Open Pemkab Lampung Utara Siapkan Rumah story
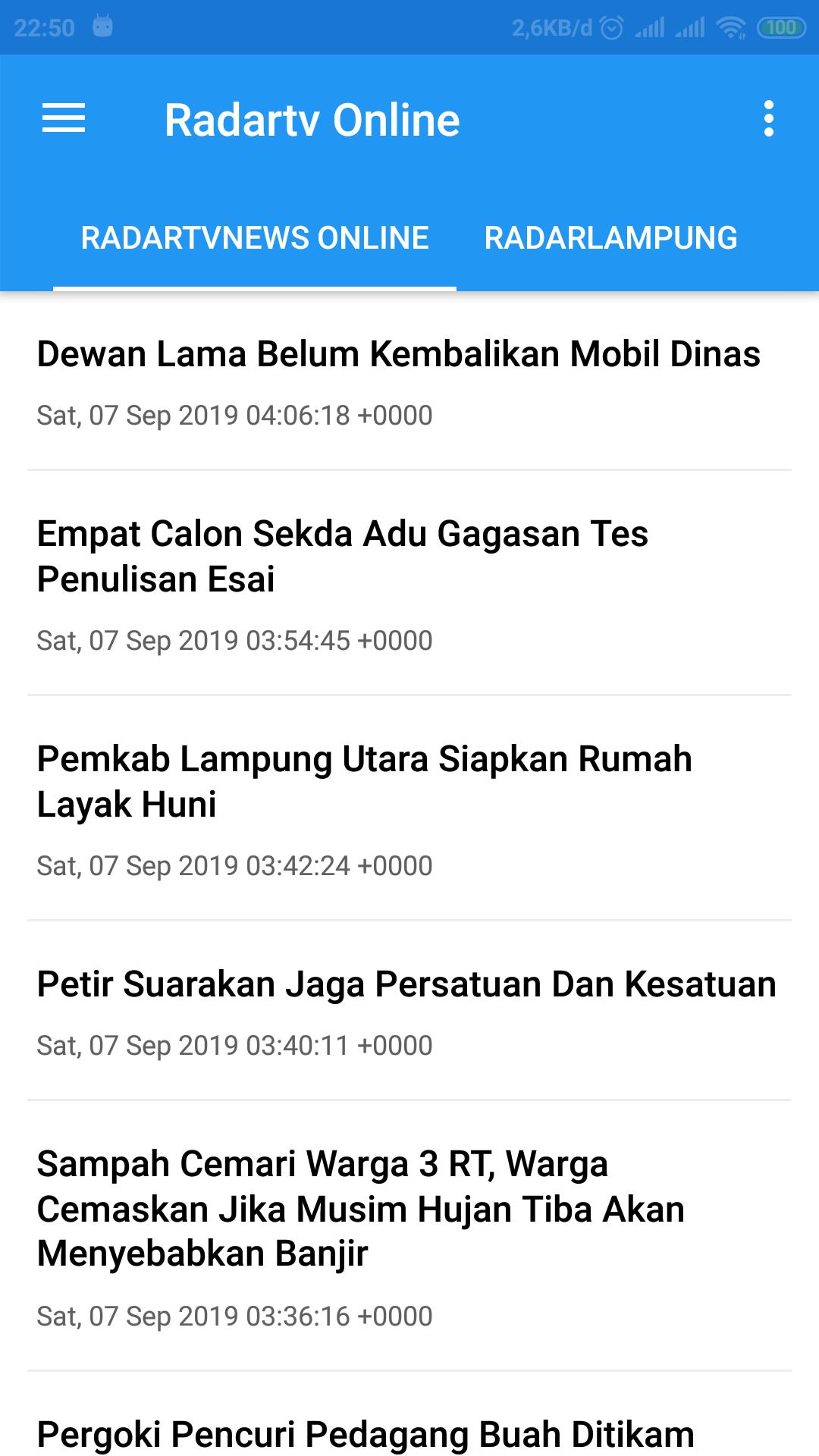Screen dimensions: 819x1456 point(364,781)
